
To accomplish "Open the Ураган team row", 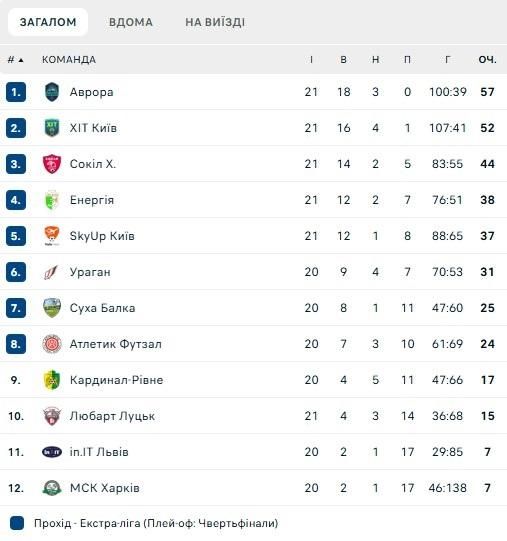I will tap(253, 272).
